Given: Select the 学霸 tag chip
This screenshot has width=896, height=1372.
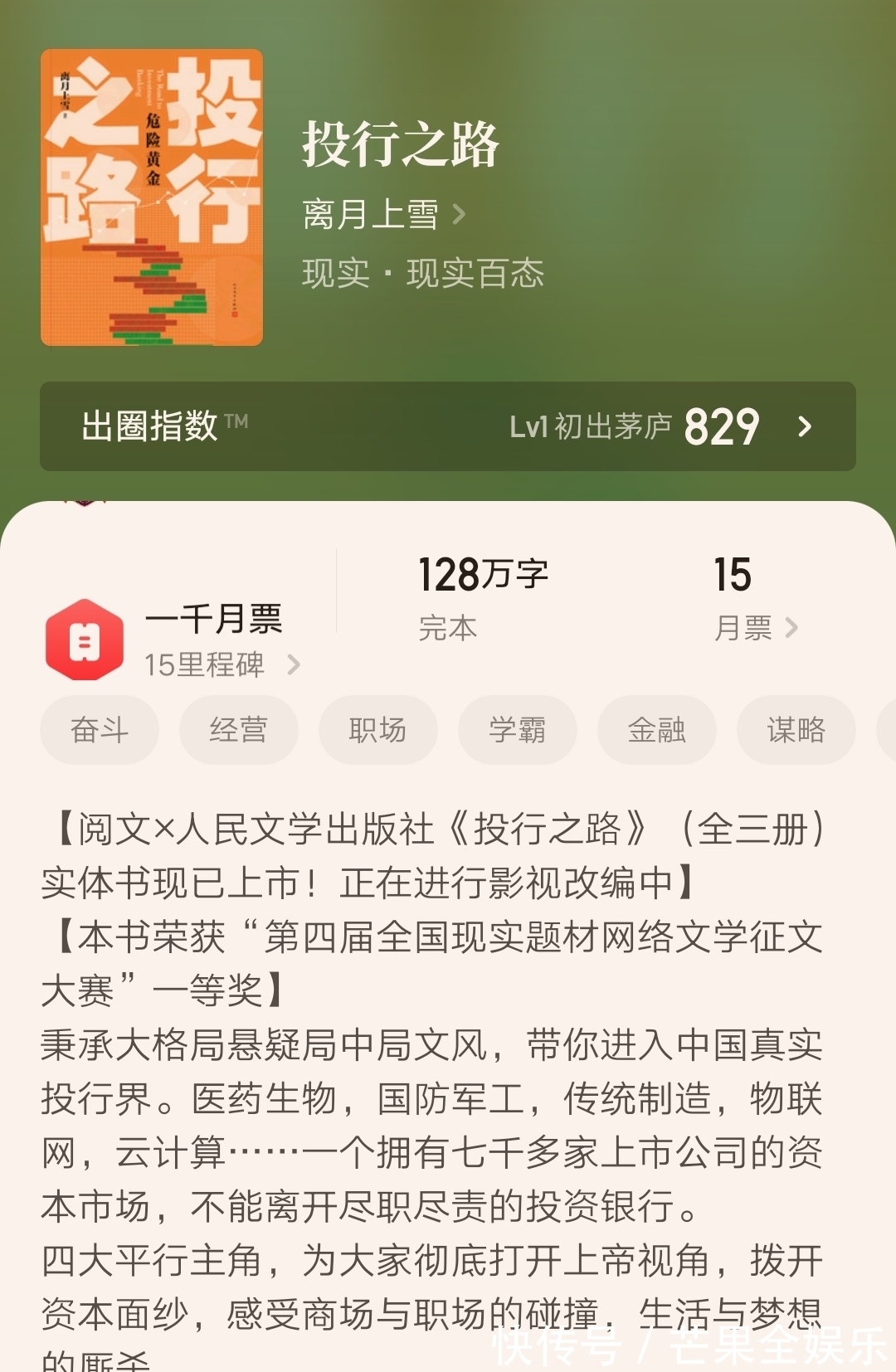Looking at the screenshot, I should point(518,730).
